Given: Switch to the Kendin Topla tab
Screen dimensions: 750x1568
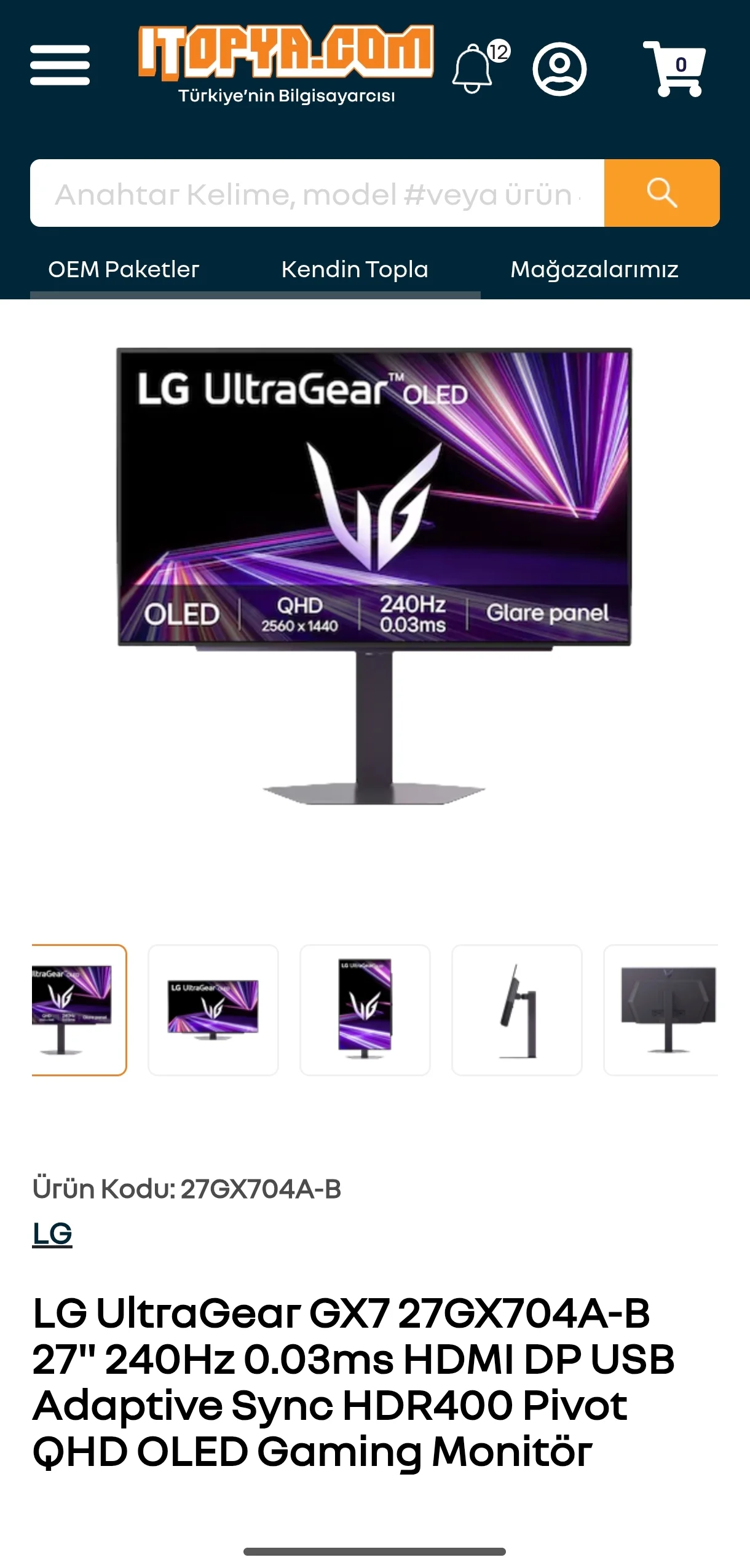Looking at the screenshot, I should coord(354,269).
